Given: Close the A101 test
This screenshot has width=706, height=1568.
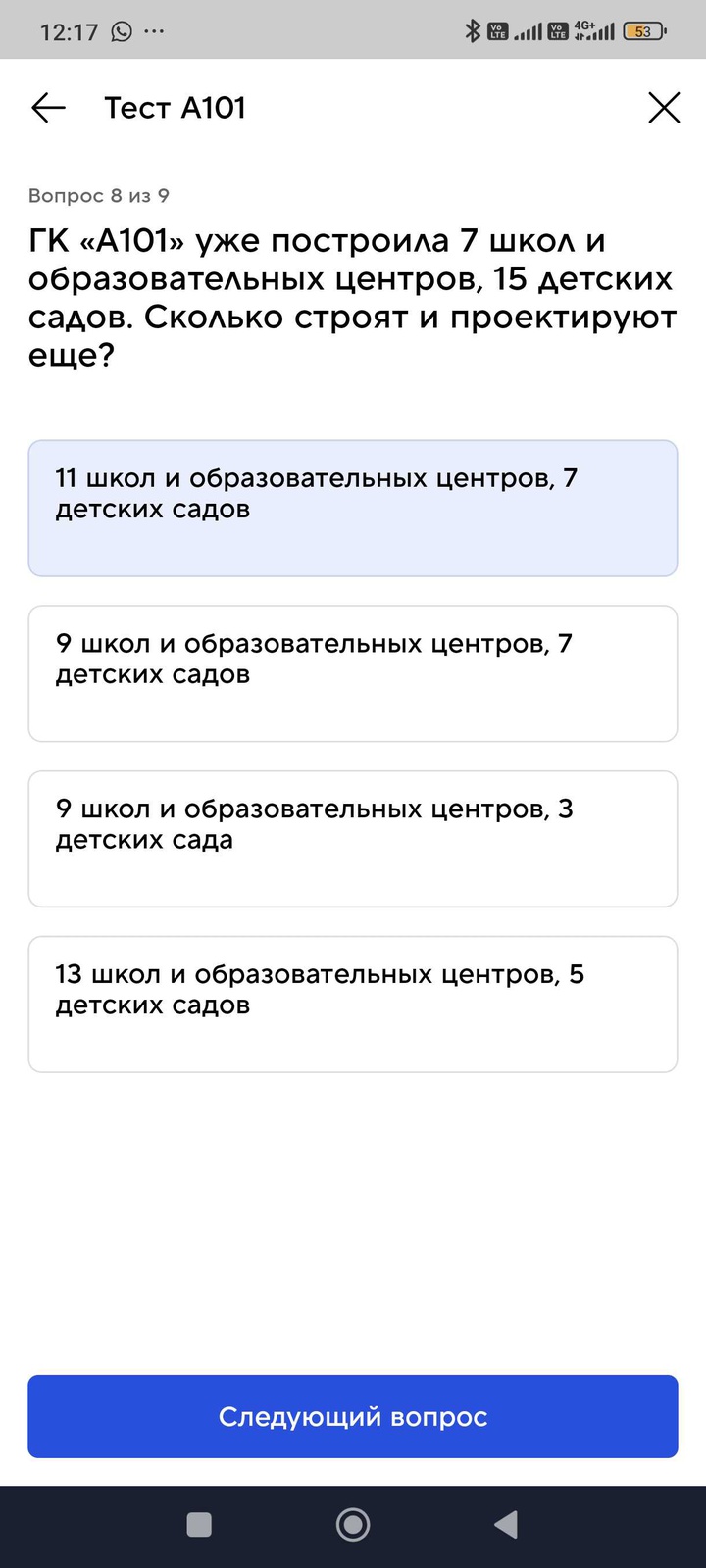Looking at the screenshot, I should point(664,108).
